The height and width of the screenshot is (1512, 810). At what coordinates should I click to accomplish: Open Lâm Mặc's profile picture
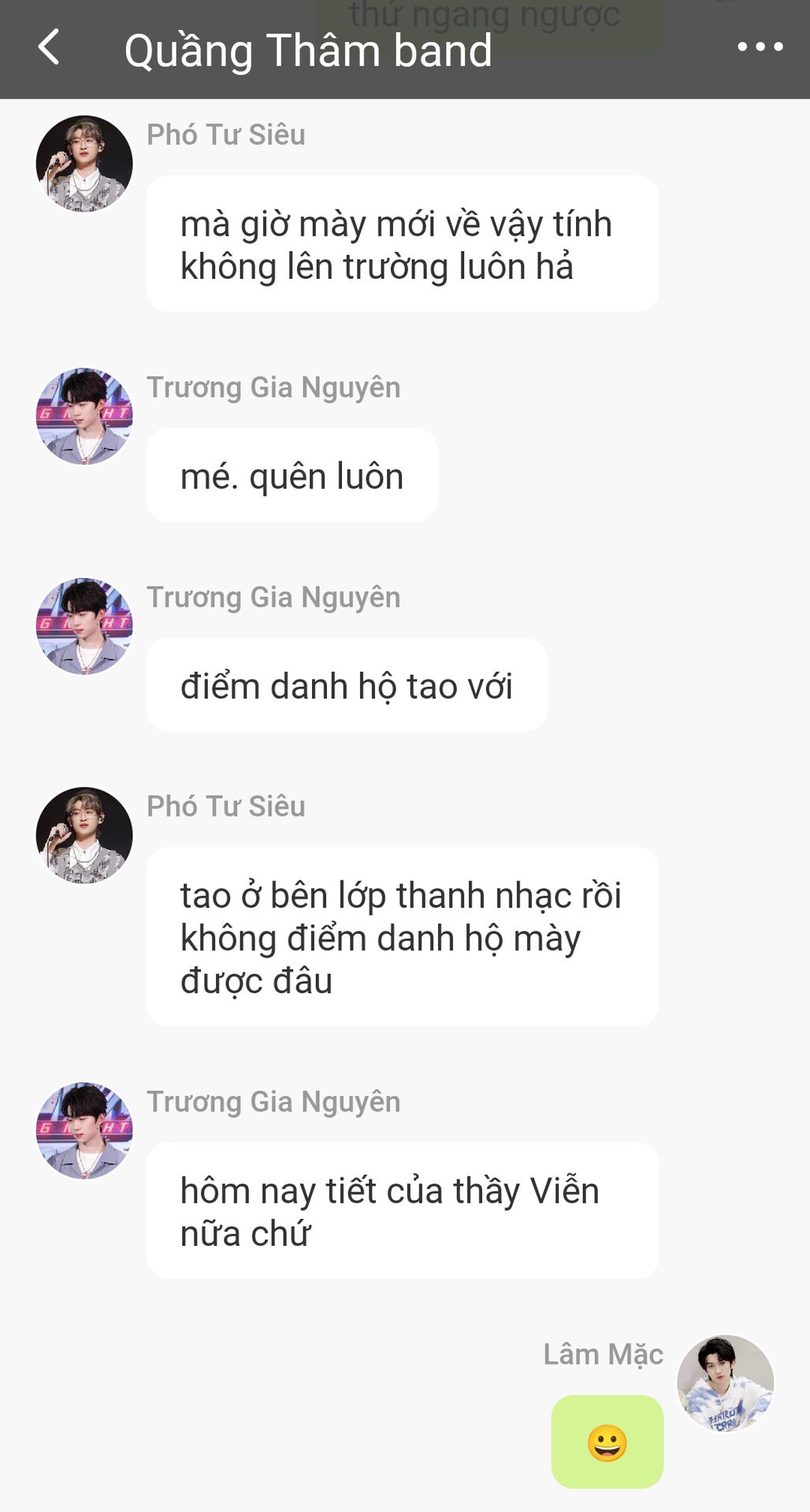(725, 1383)
